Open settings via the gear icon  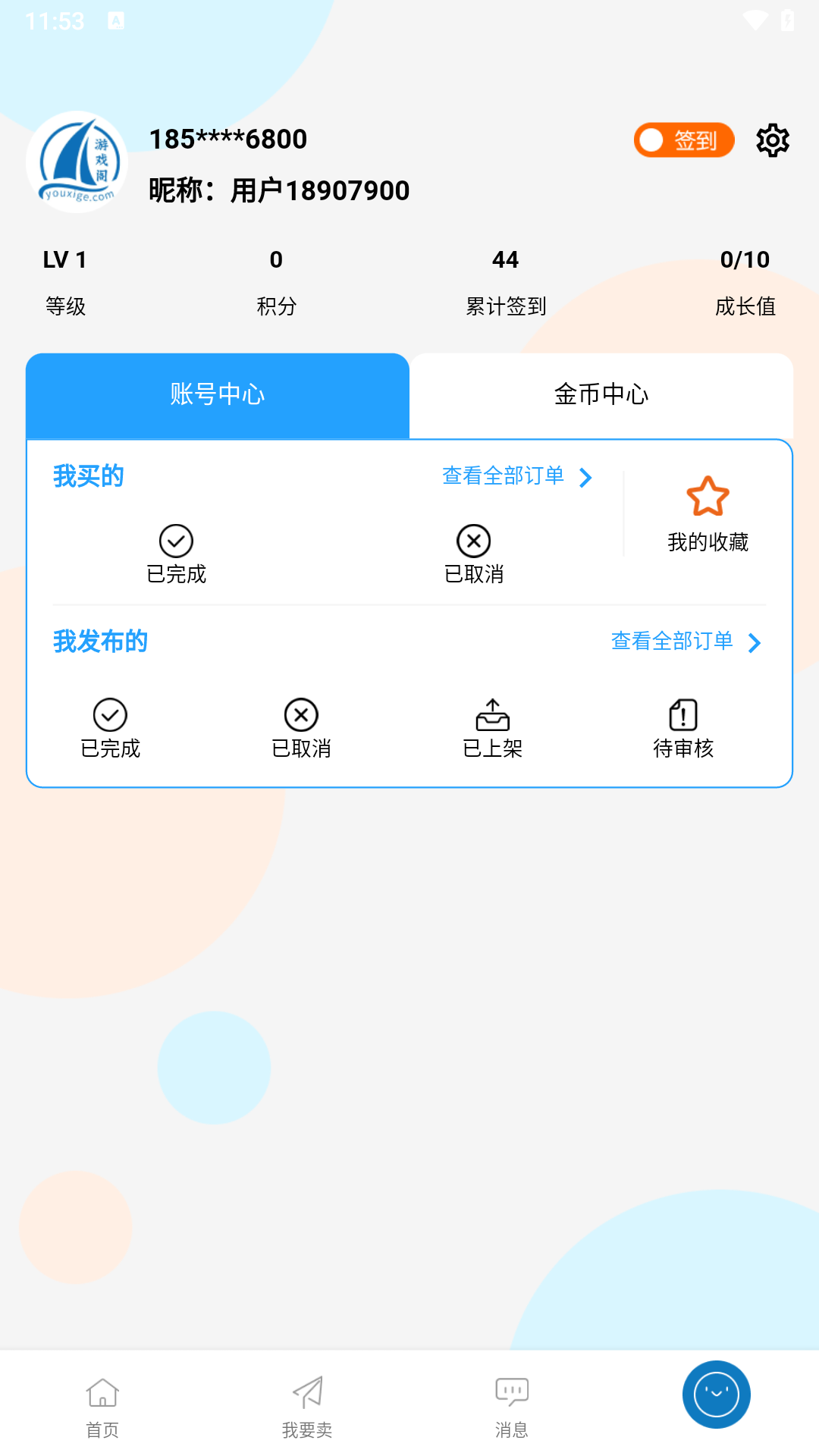[x=772, y=140]
